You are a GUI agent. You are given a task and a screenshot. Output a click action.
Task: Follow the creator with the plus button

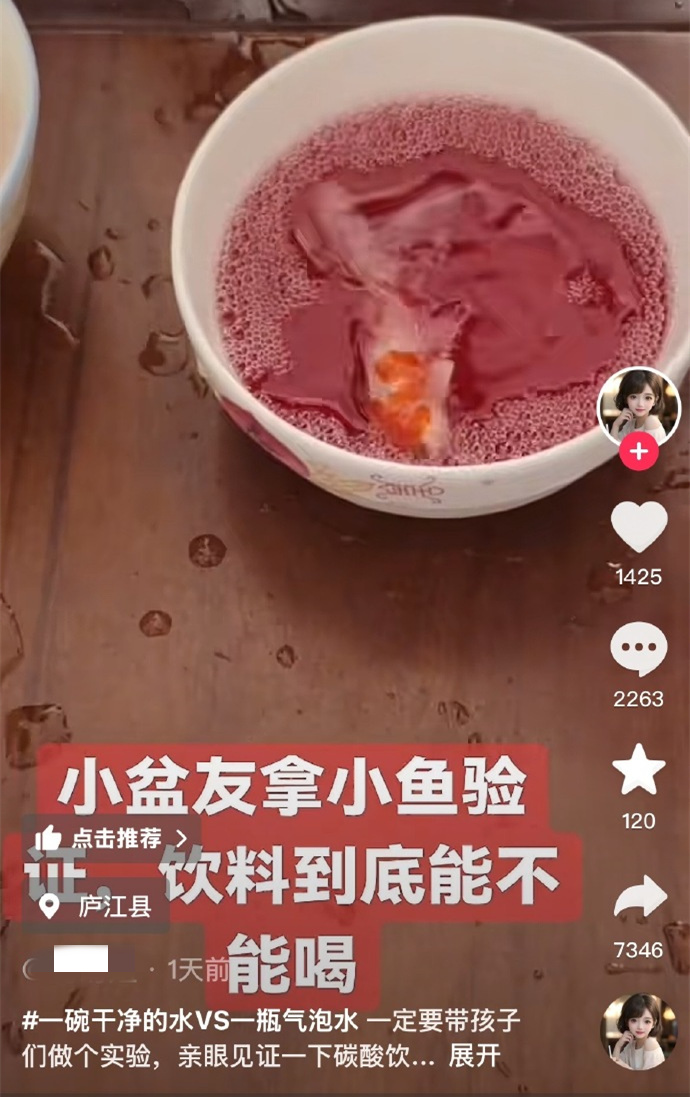pyautogui.click(x=638, y=452)
